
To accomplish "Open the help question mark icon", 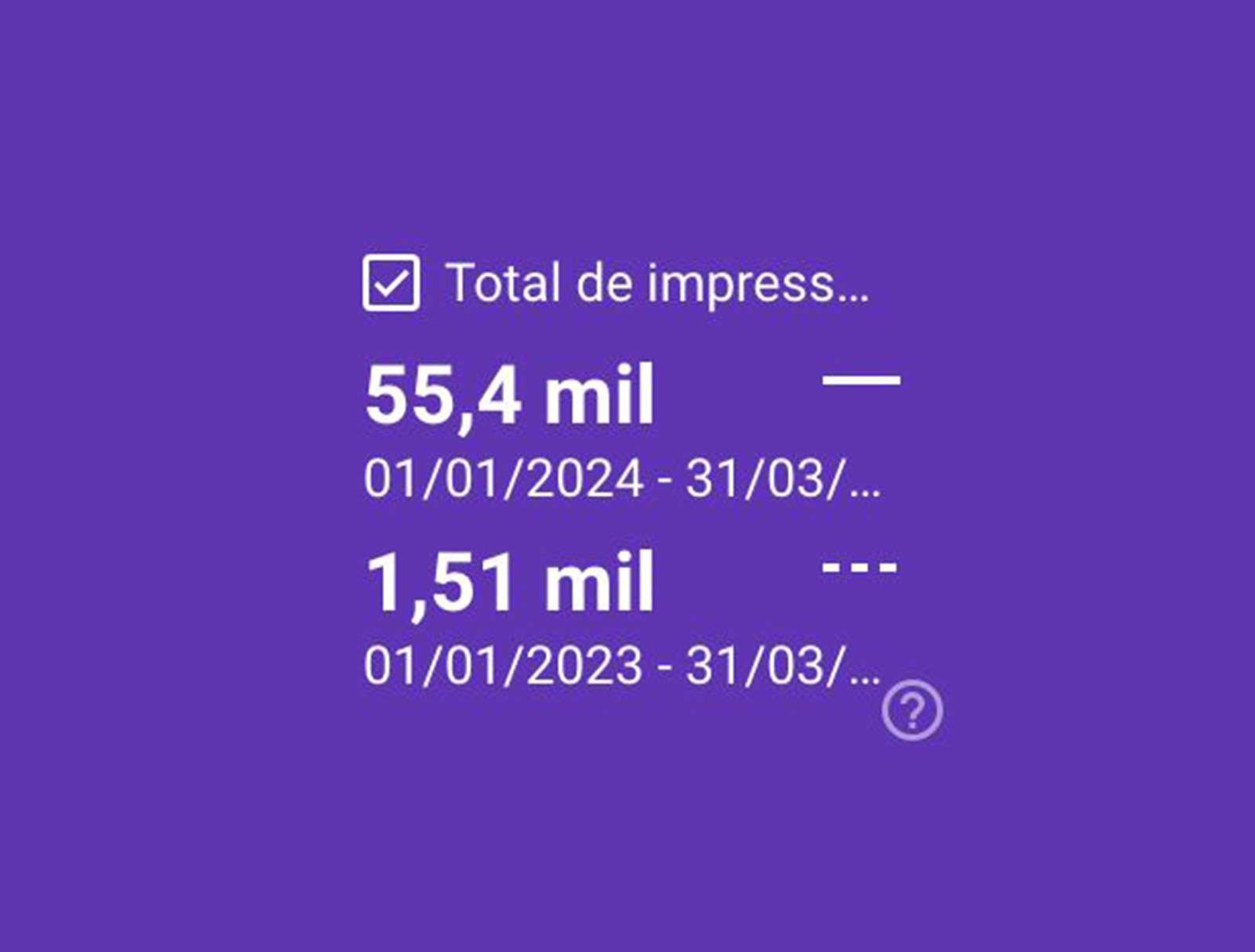I will click(911, 710).
